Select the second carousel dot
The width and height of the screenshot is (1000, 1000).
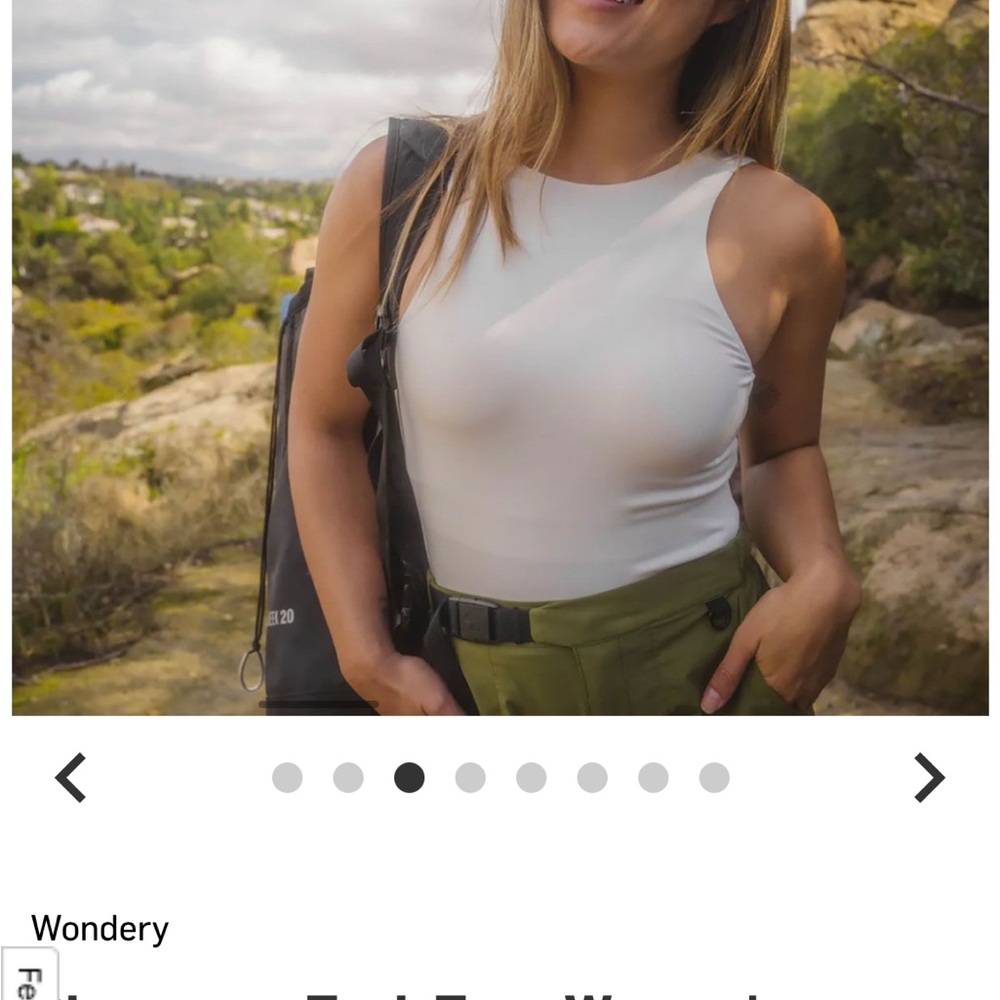pyautogui.click(x=348, y=778)
